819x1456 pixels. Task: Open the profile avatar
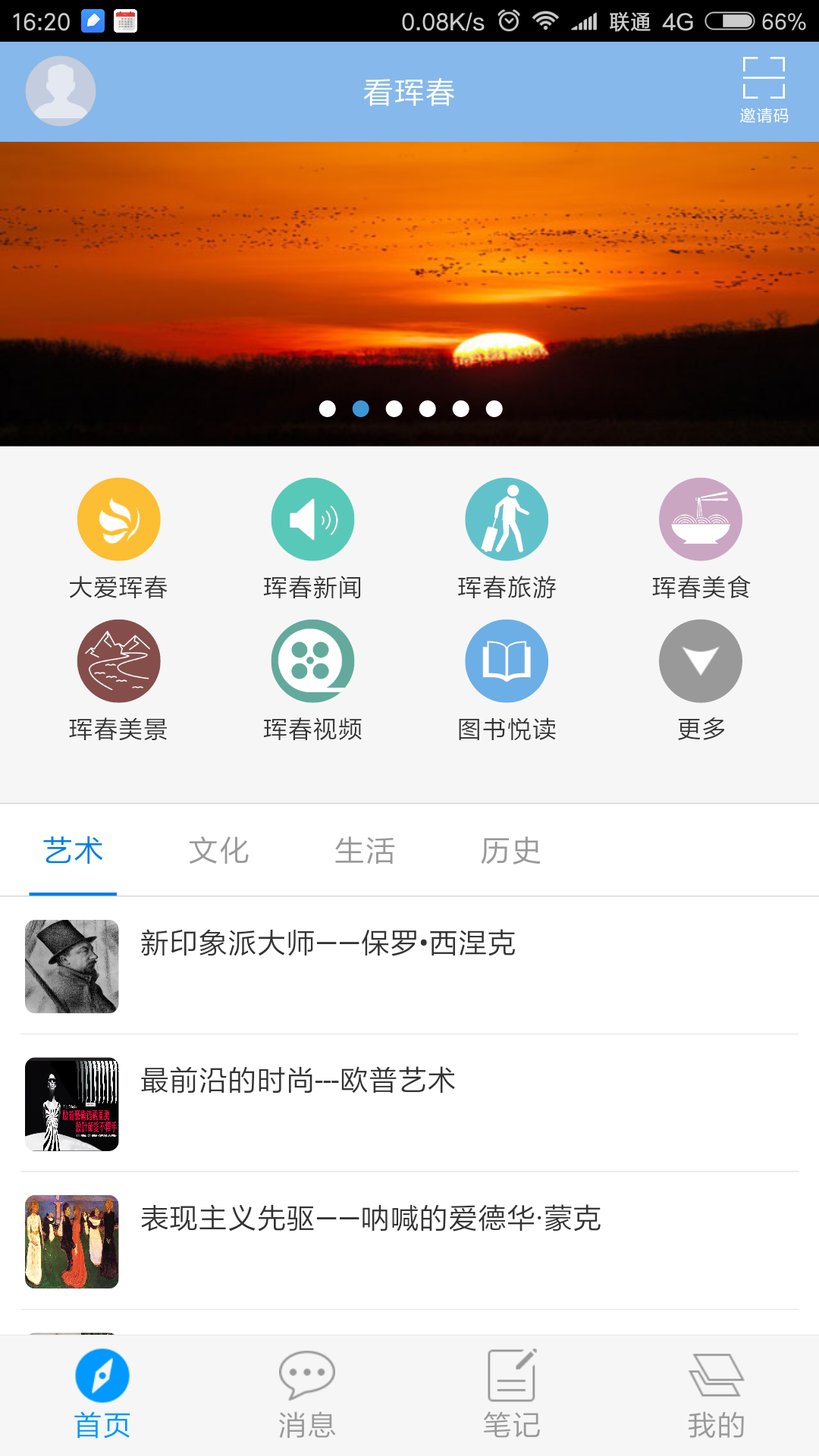tap(61, 91)
